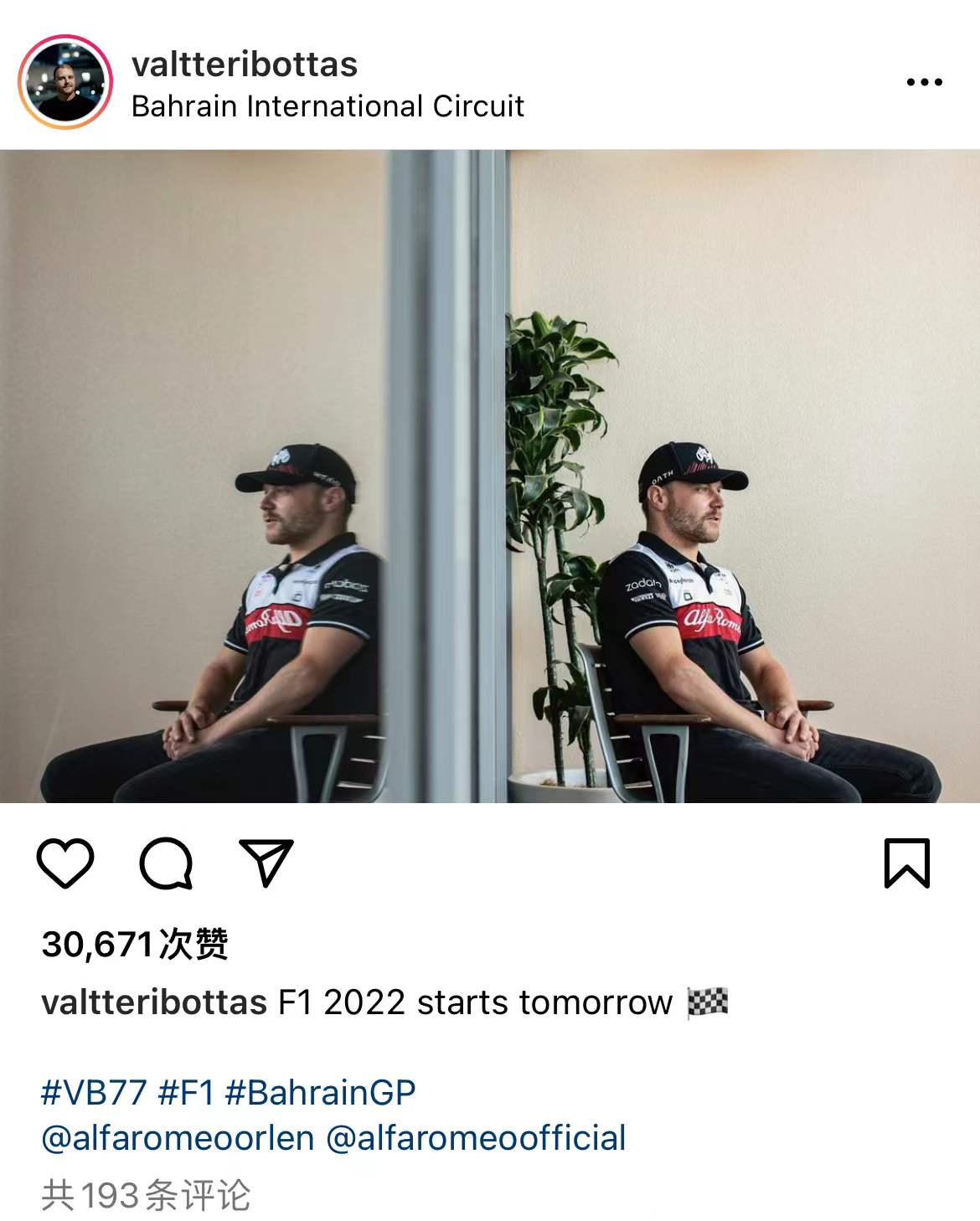This screenshot has width=980, height=1221.
Task: Open the #BahrainGP hashtag
Action: click(x=321, y=1093)
